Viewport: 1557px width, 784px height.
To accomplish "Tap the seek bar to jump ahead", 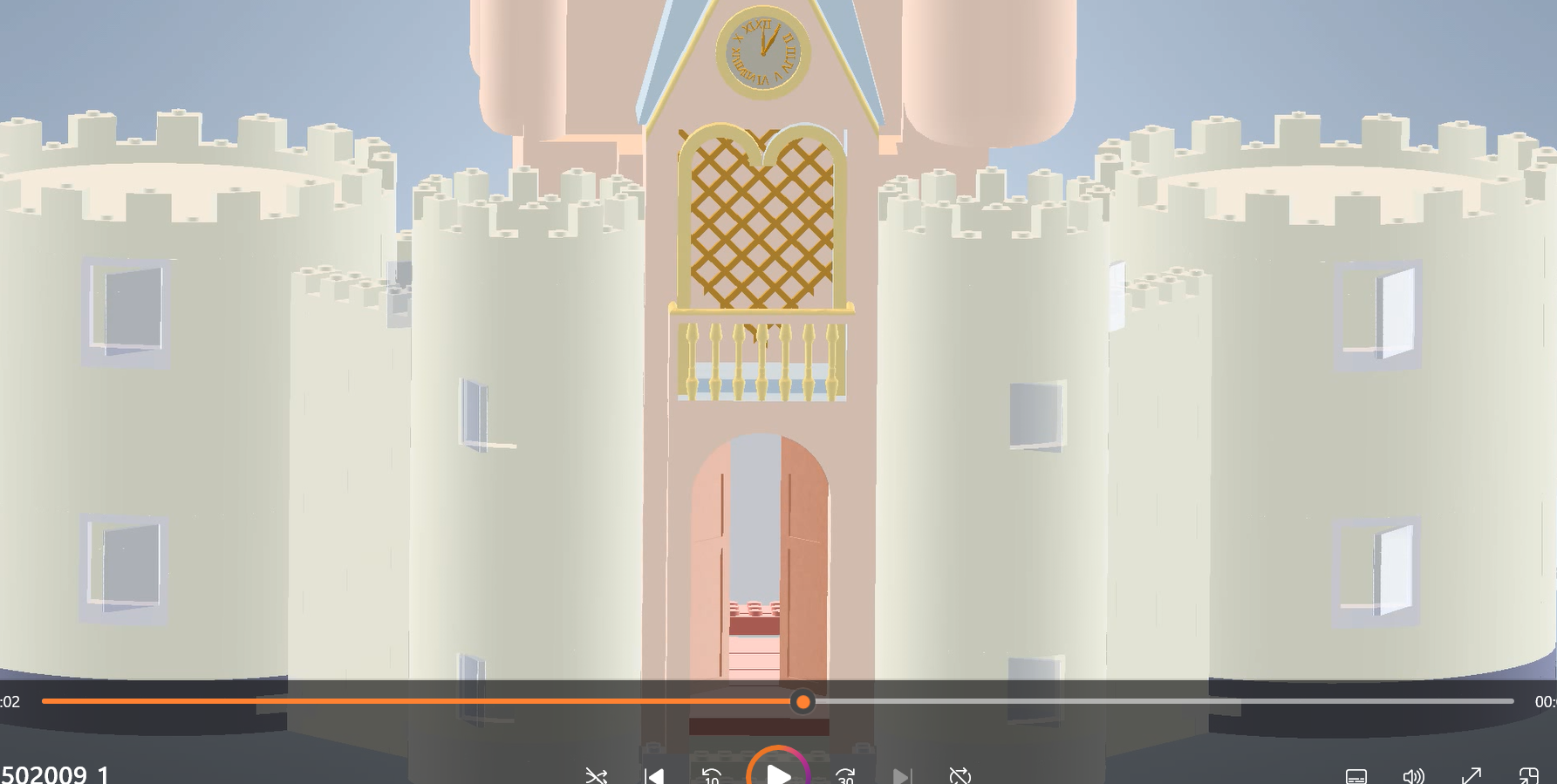I will (1134, 701).
